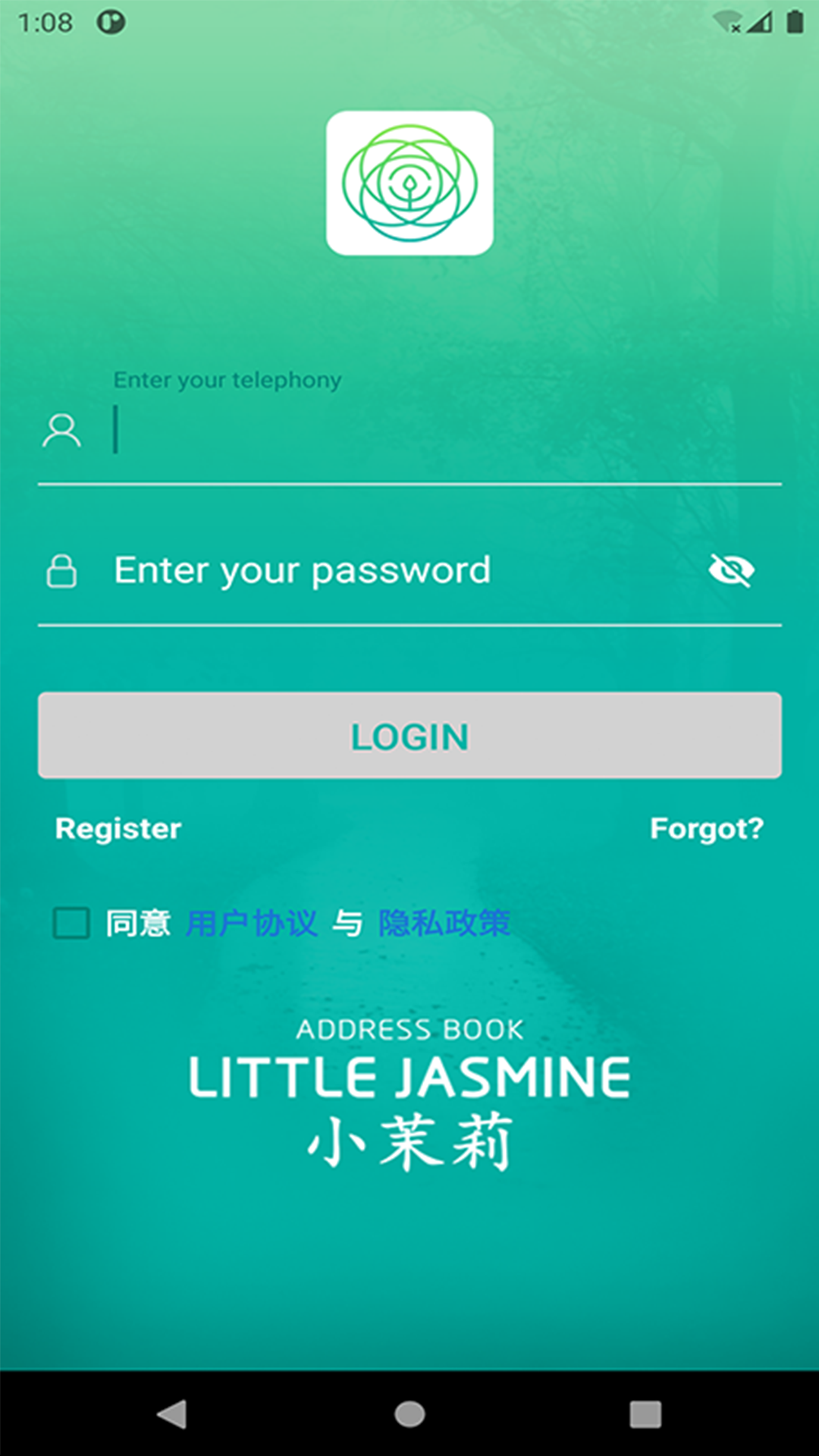Open the Forgot? password link
This screenshot has height=1456, width=819.
tap(706, 828)
